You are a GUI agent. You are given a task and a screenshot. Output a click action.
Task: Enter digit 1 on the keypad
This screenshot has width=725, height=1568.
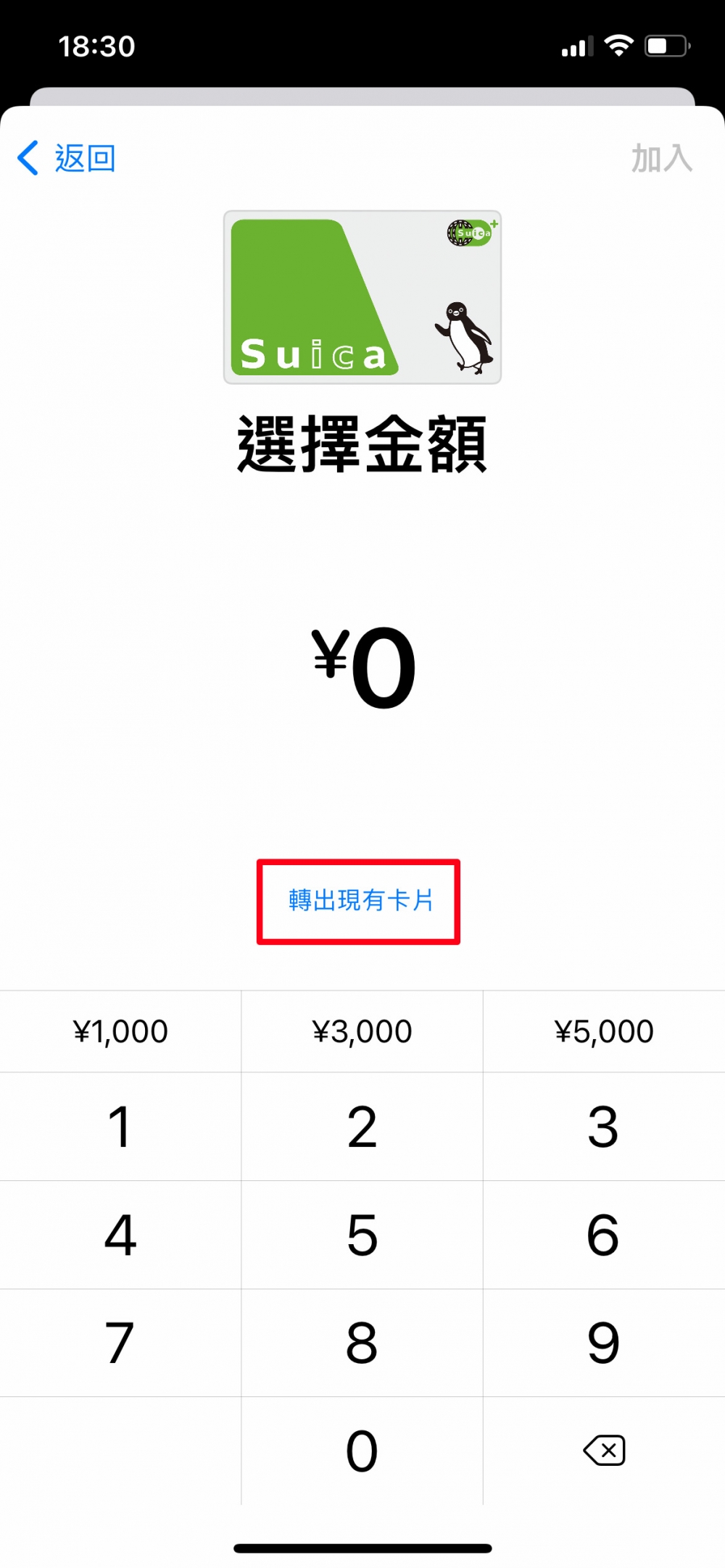point(120,1127)
